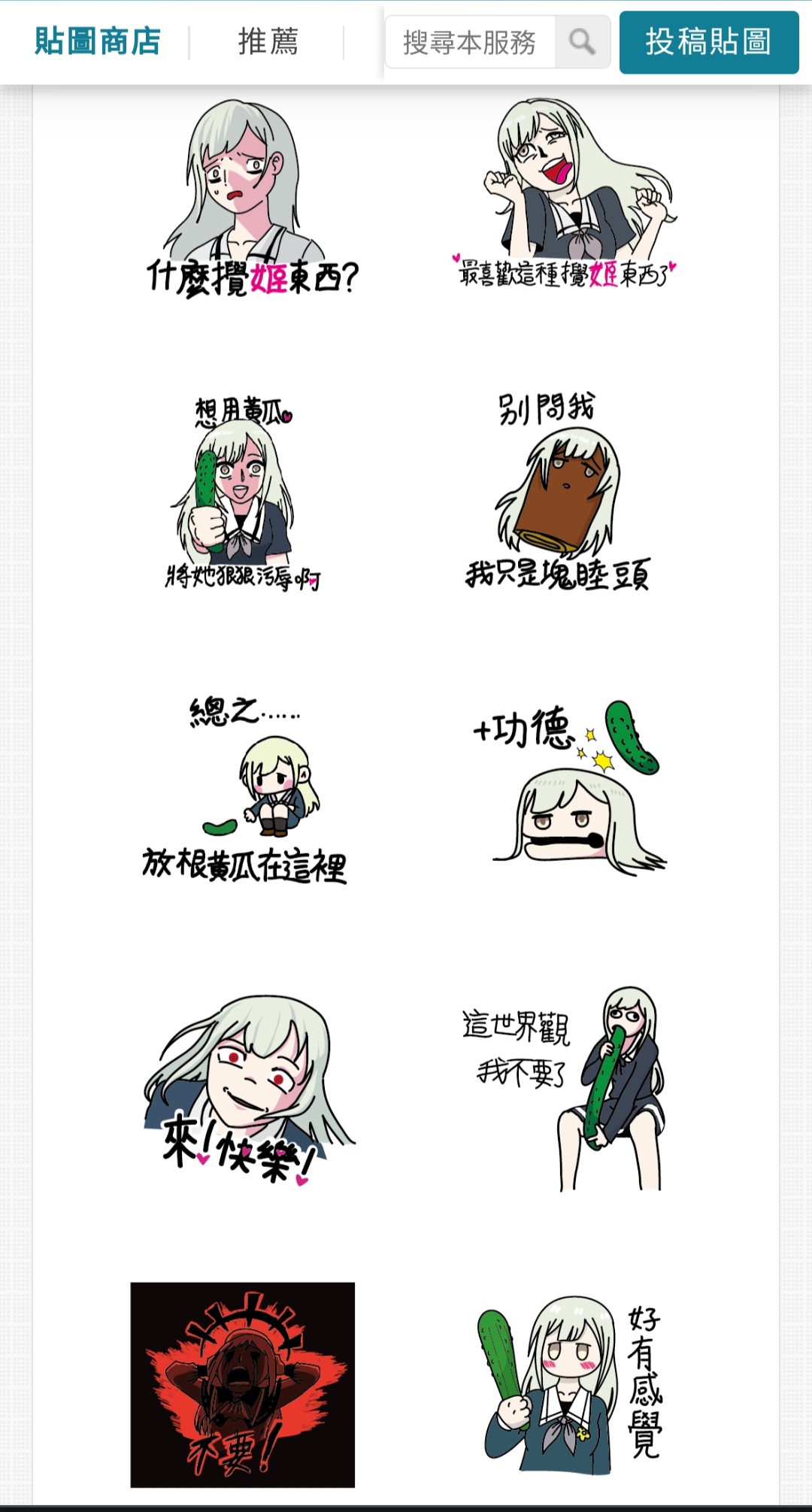Switch to the 推薦 tab
Image resolution: width=812 pixels, height=1512 pixels.
(x=268, y=41)
